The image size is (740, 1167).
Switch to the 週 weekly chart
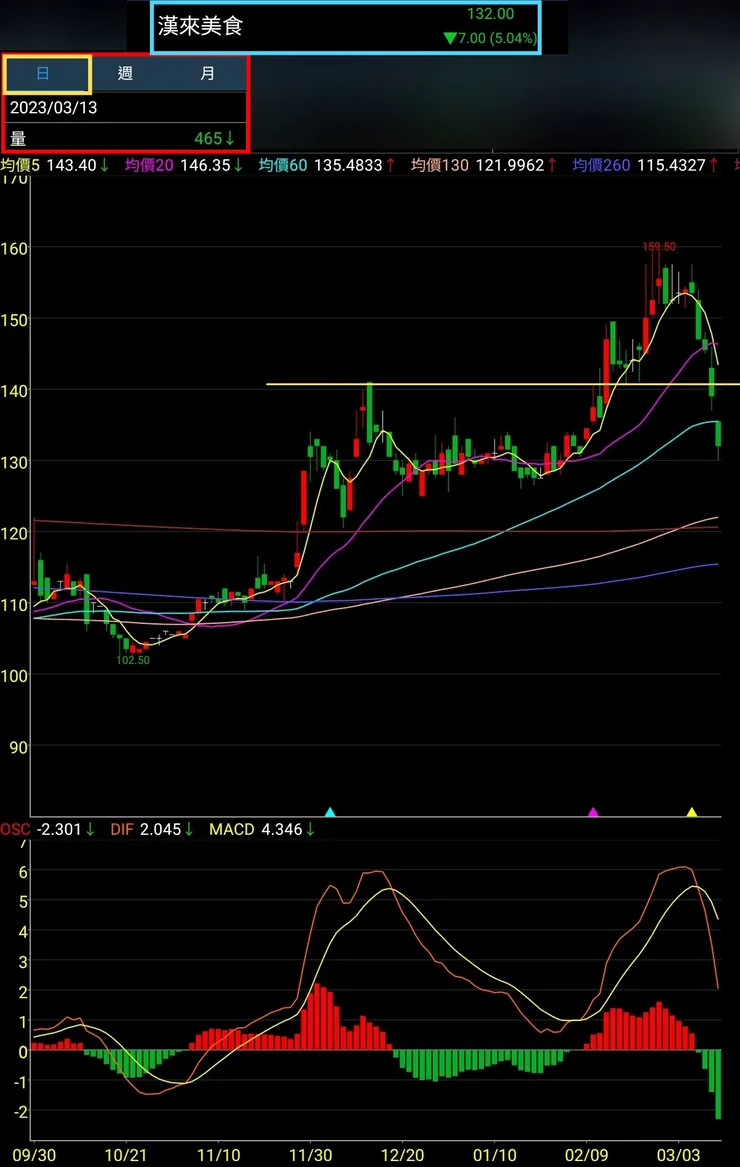[x=125, y=74]
